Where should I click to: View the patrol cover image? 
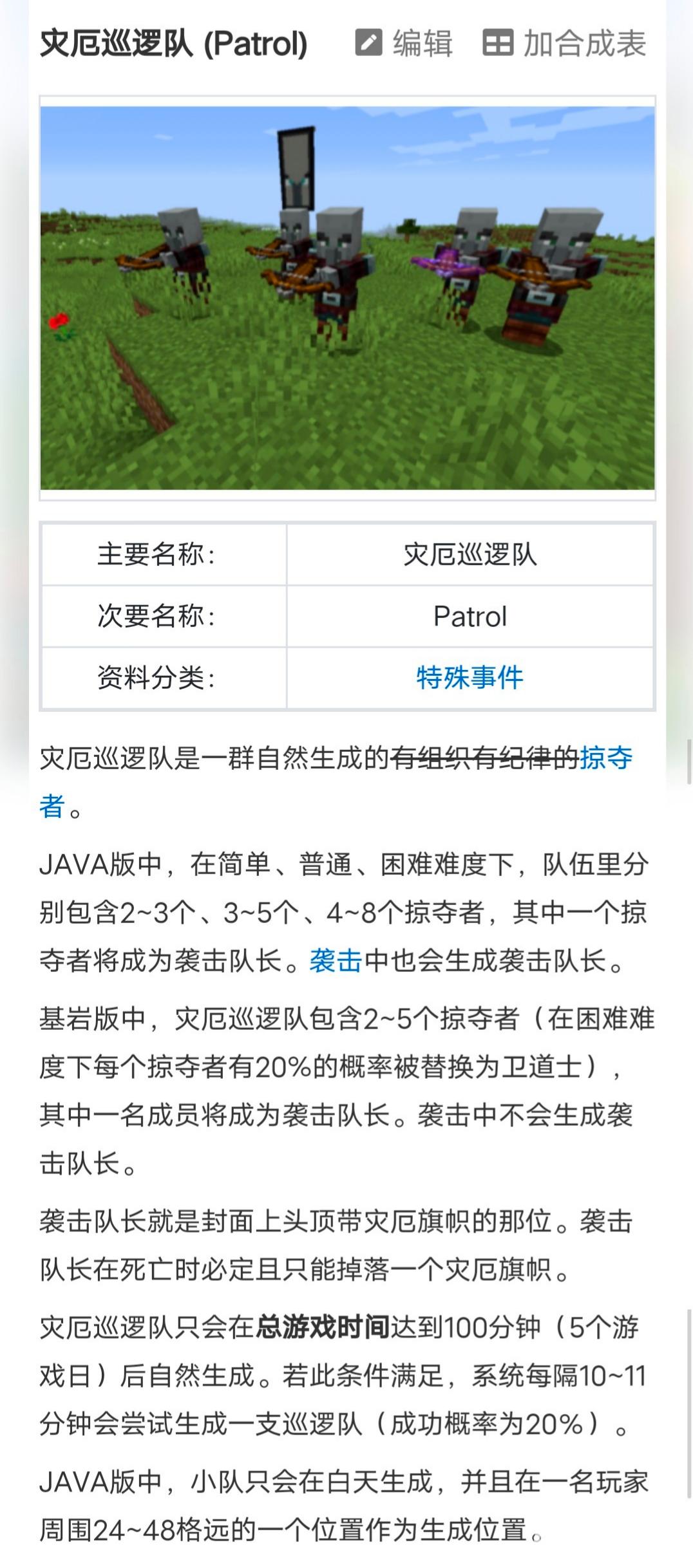click(x=347, y=298)
